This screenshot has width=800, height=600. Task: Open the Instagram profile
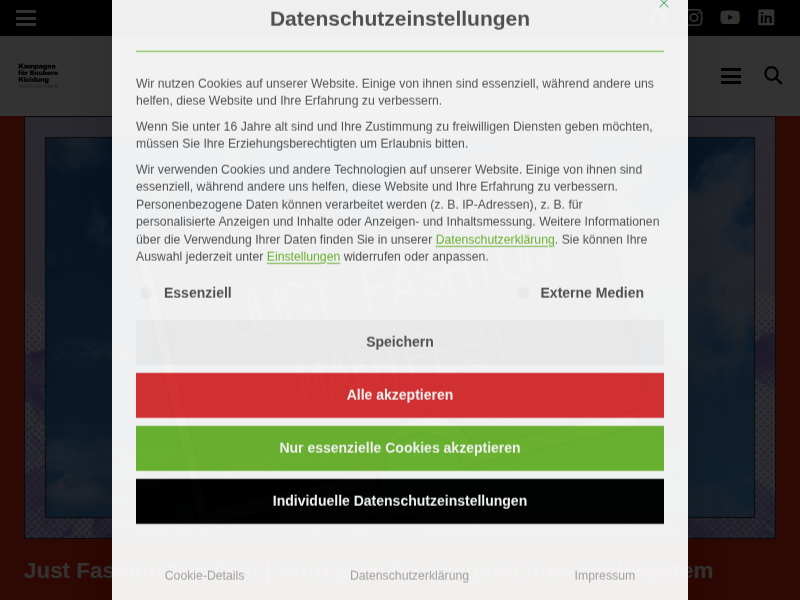click(x=694, y=18)
